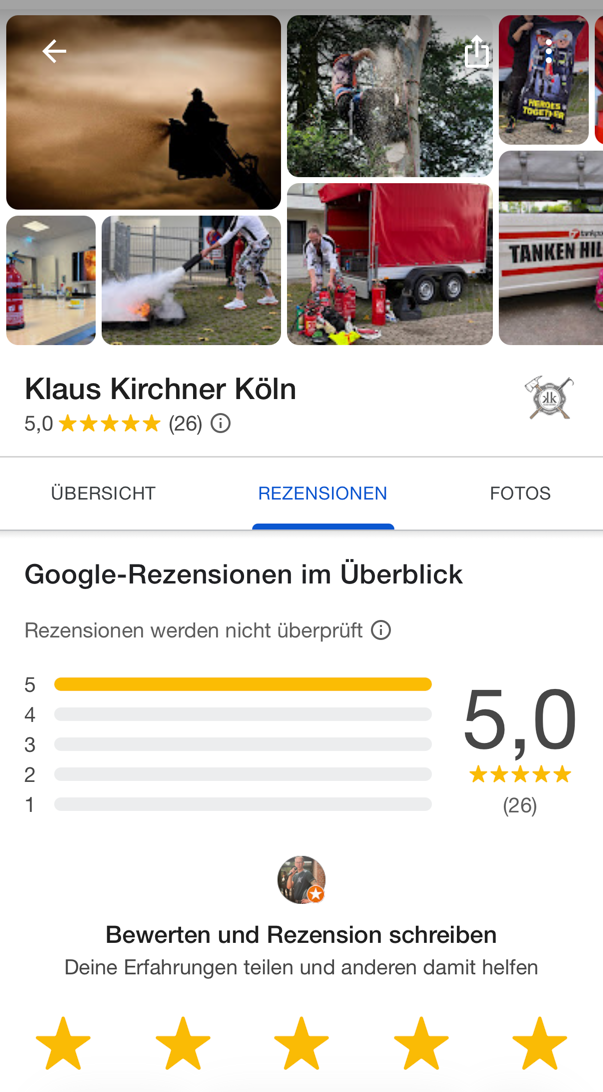603x1092 pixels.
Task: Go back using the arrow icon
Action: point(54,51)
